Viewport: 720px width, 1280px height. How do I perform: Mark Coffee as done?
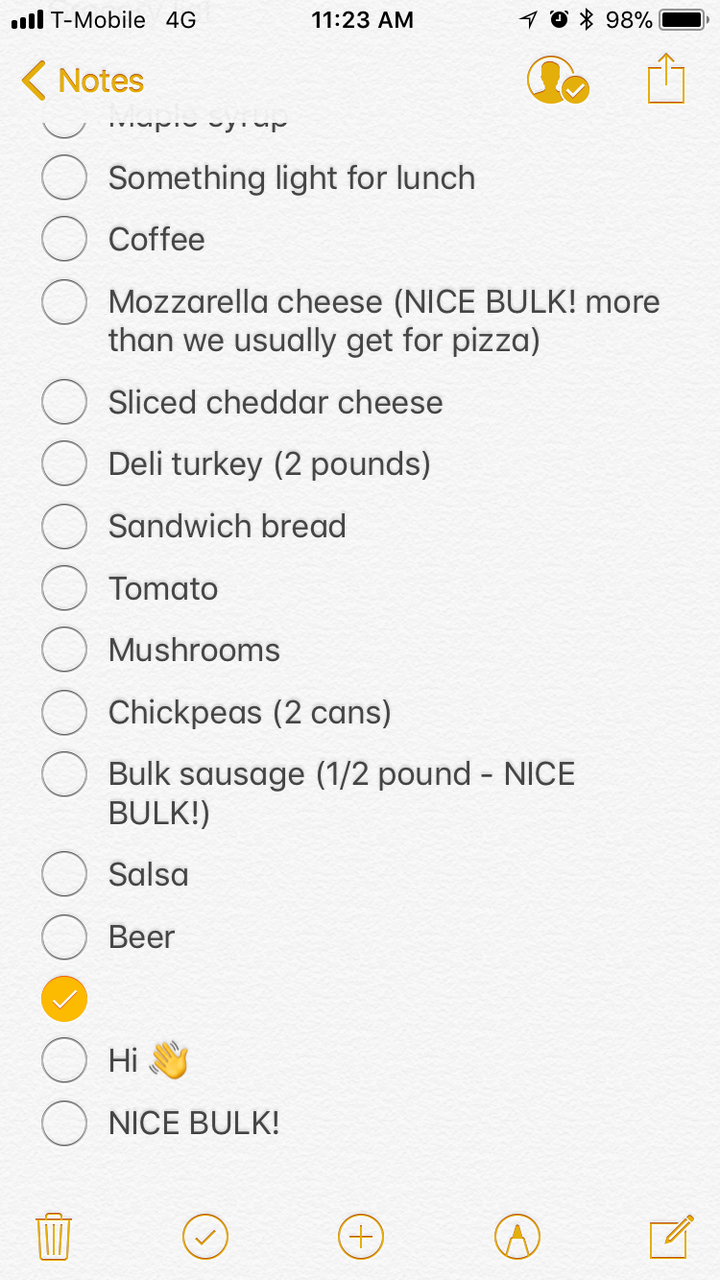coord(64,240)
